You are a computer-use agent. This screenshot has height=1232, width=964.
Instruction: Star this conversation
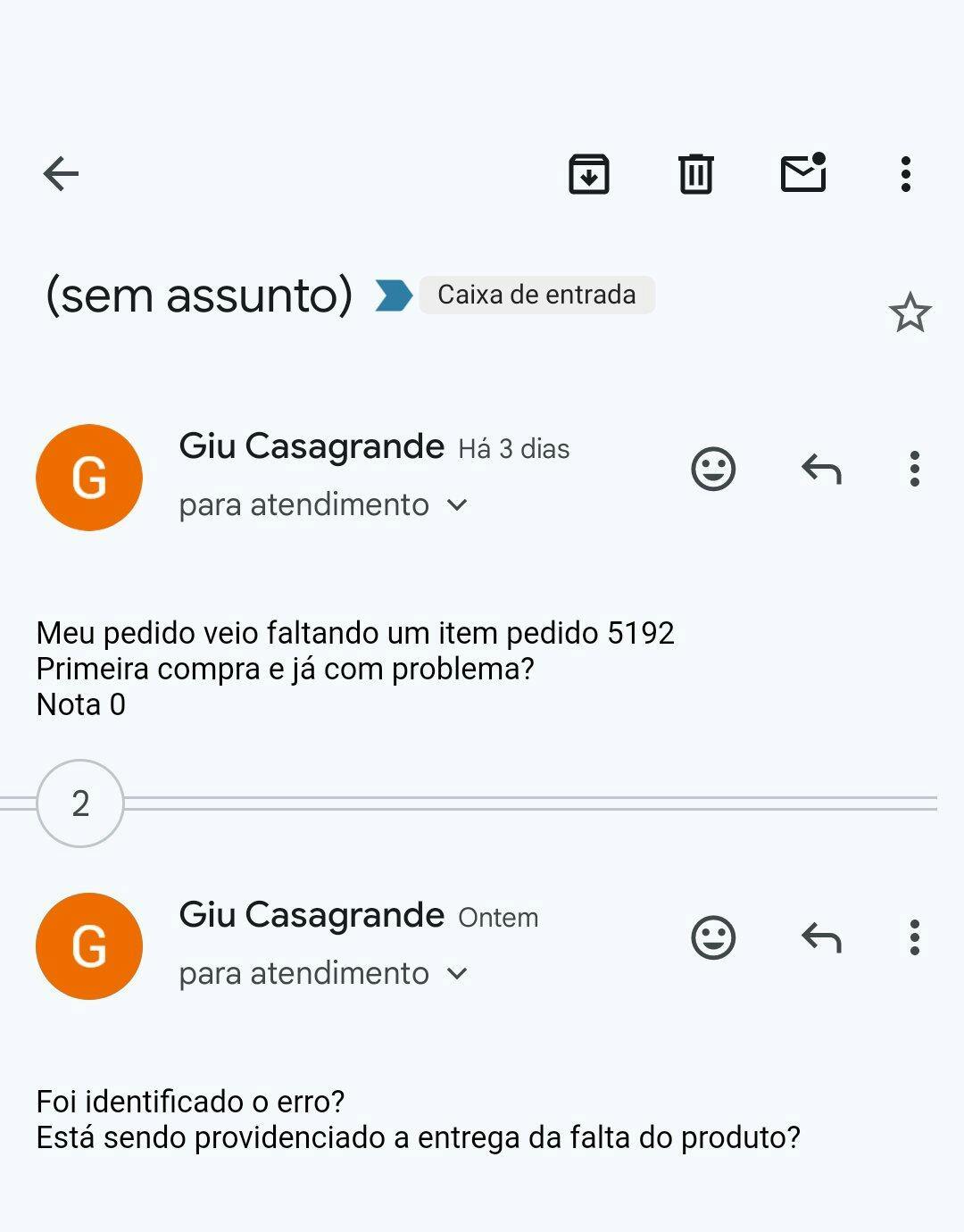[x=910, y=312]
